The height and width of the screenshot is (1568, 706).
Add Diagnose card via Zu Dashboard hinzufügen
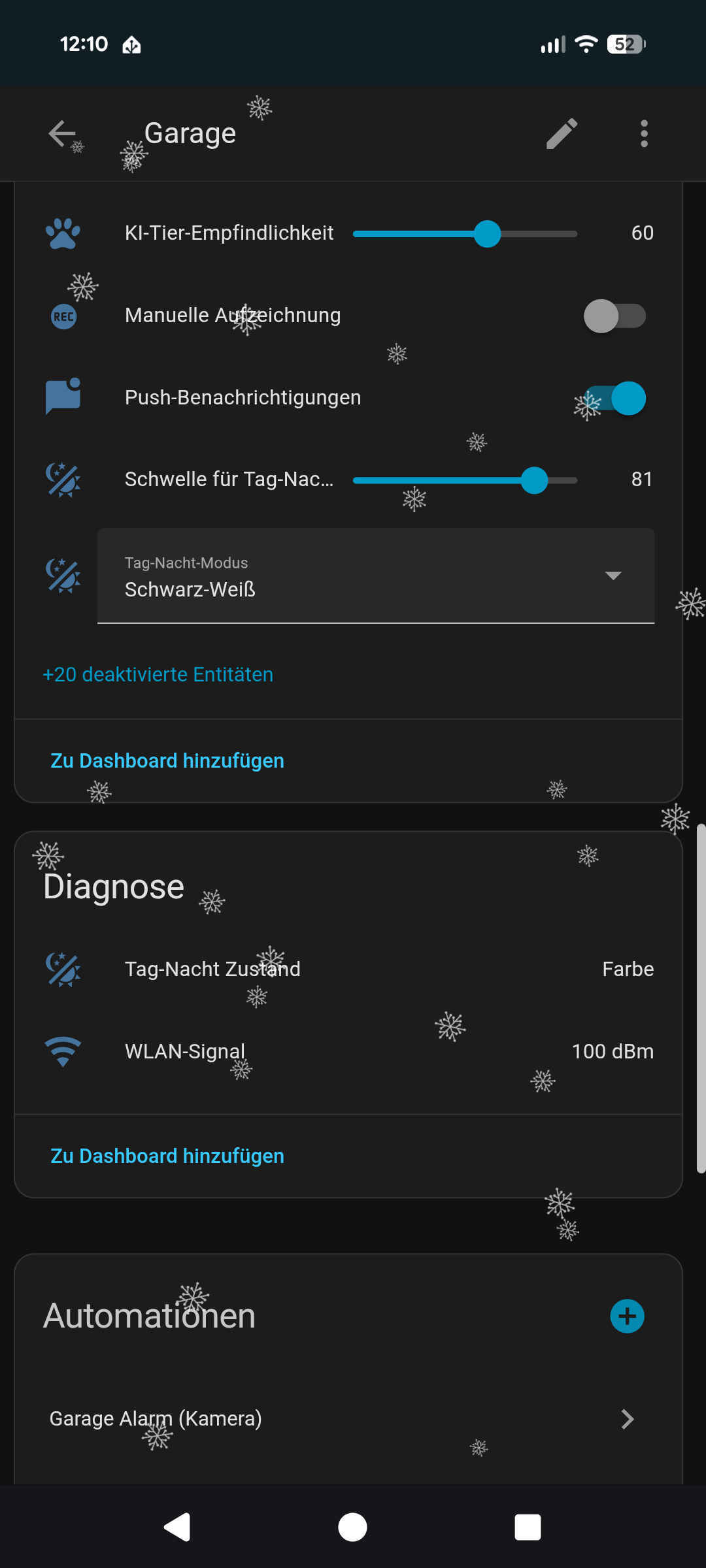(167, 1156)
